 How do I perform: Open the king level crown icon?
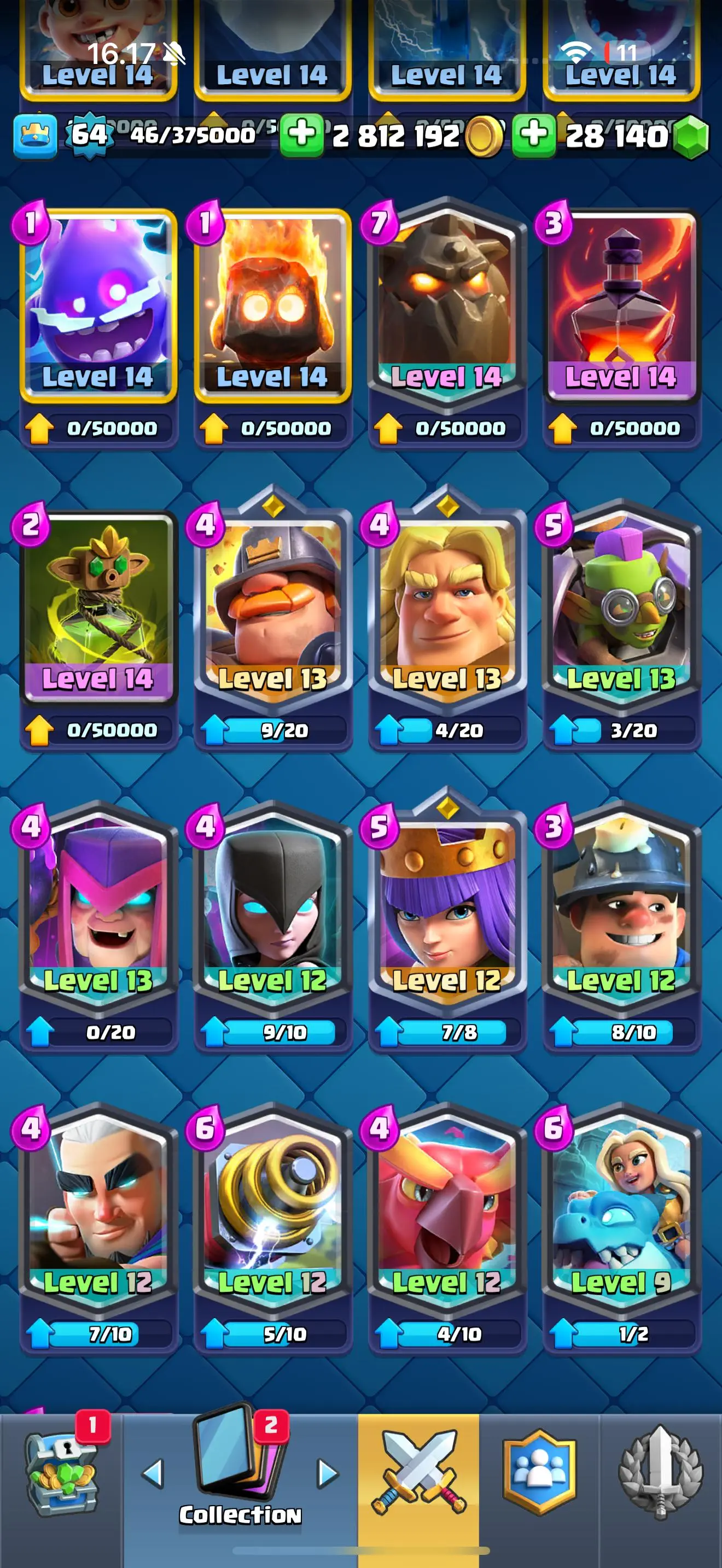[x=36, y=136]
